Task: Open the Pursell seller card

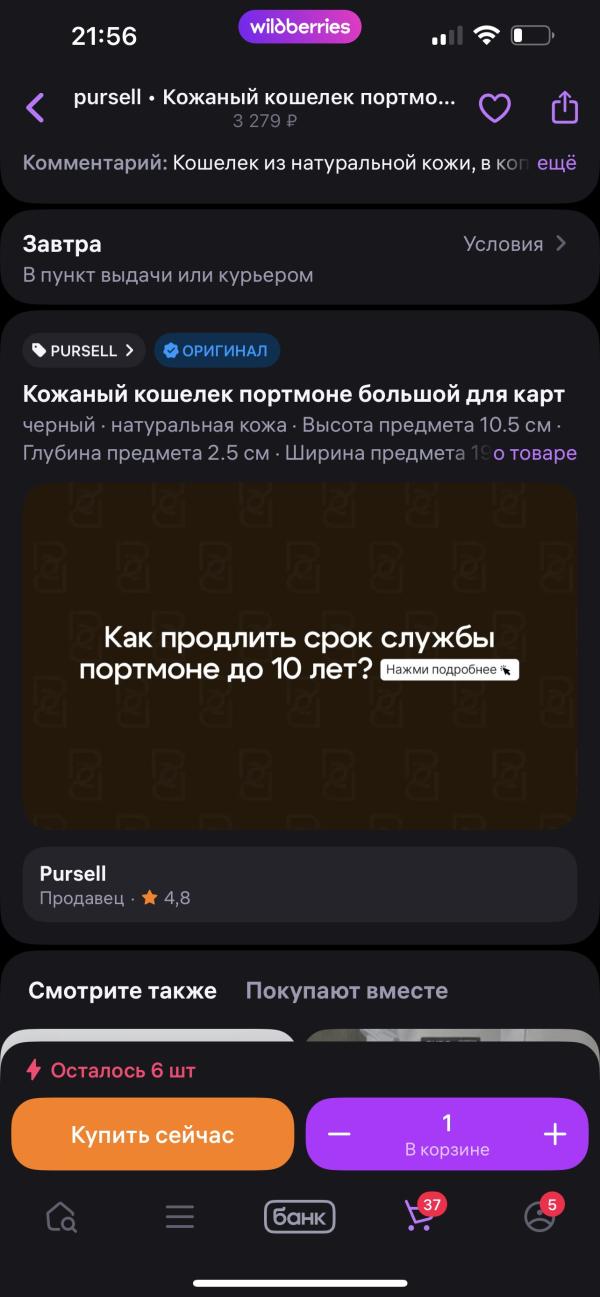Action: (x=300, y=884)
